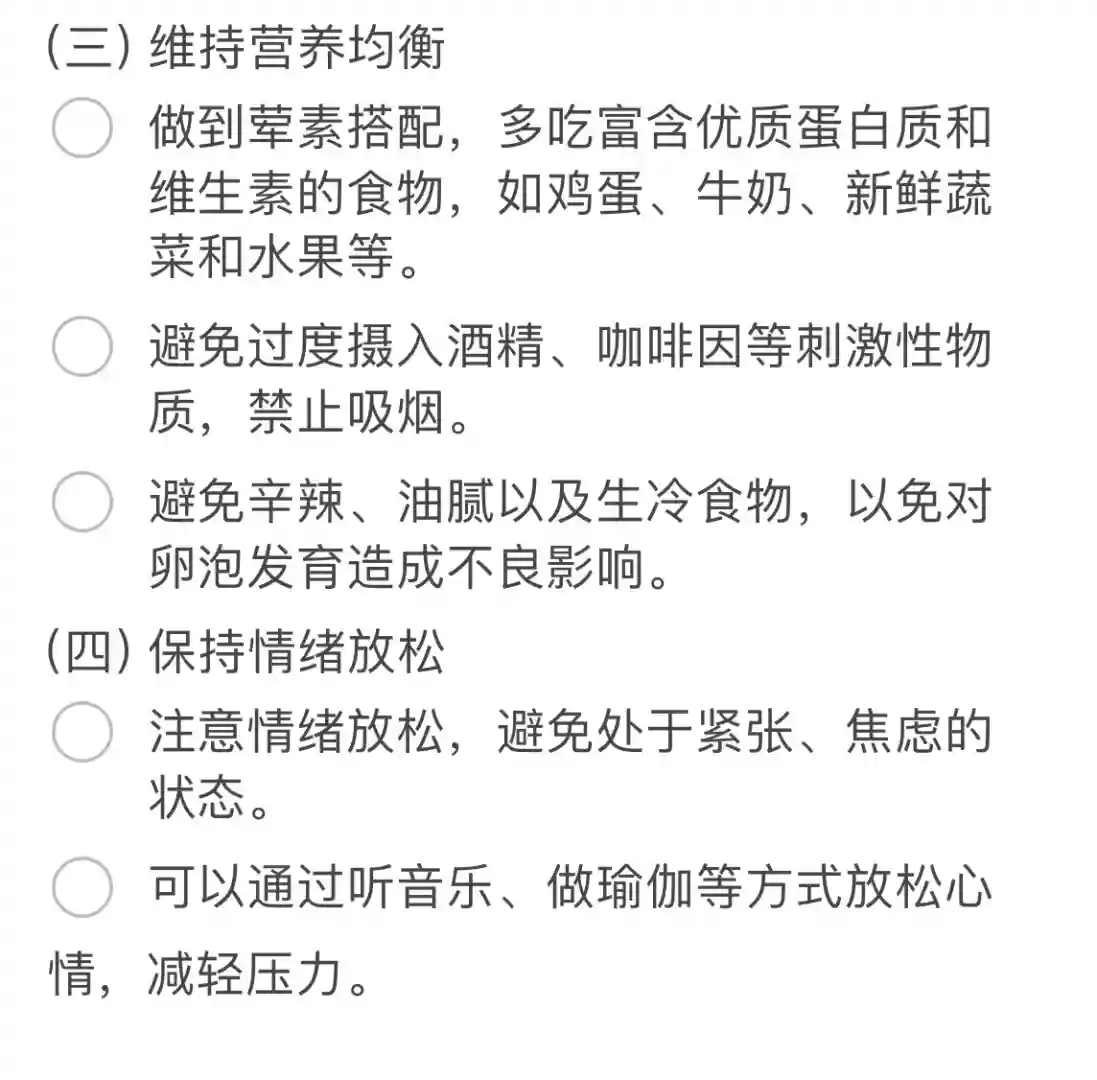Tick the 避免过度摄入酒精、咖啡因 item
Image resolution: width=1097 pixels, height=1080 pixels.
(x=81, y=346)
